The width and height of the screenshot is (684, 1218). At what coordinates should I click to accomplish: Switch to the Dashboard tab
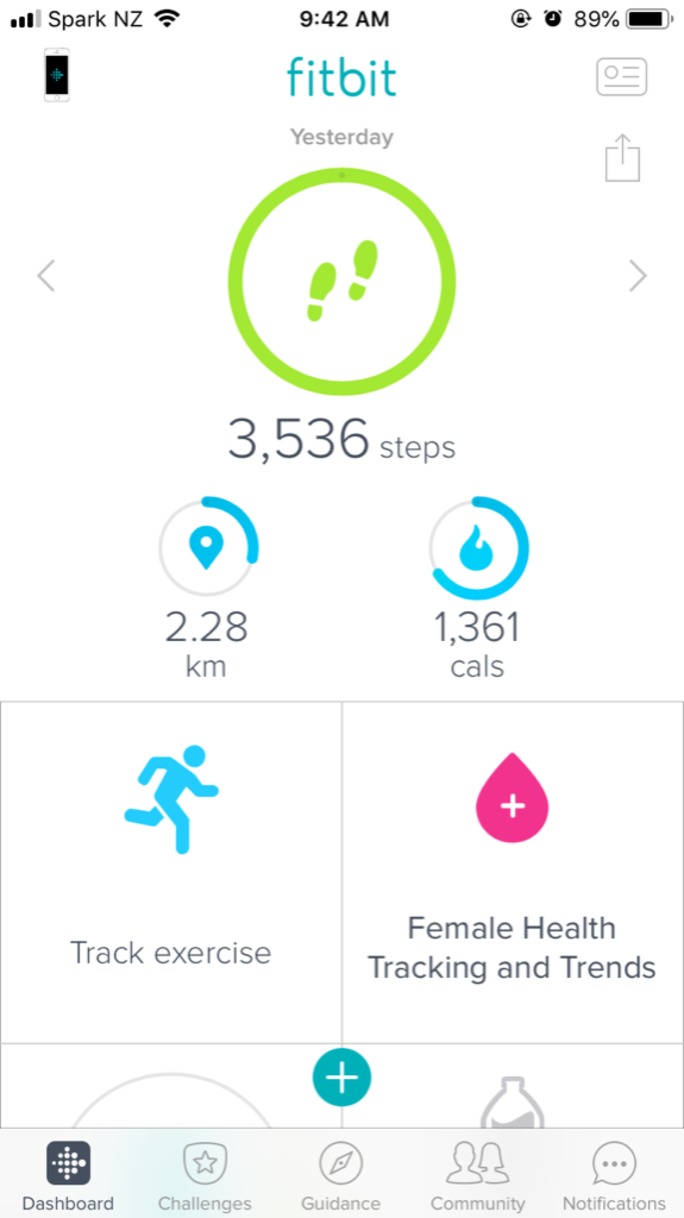tap(68, 1177)
